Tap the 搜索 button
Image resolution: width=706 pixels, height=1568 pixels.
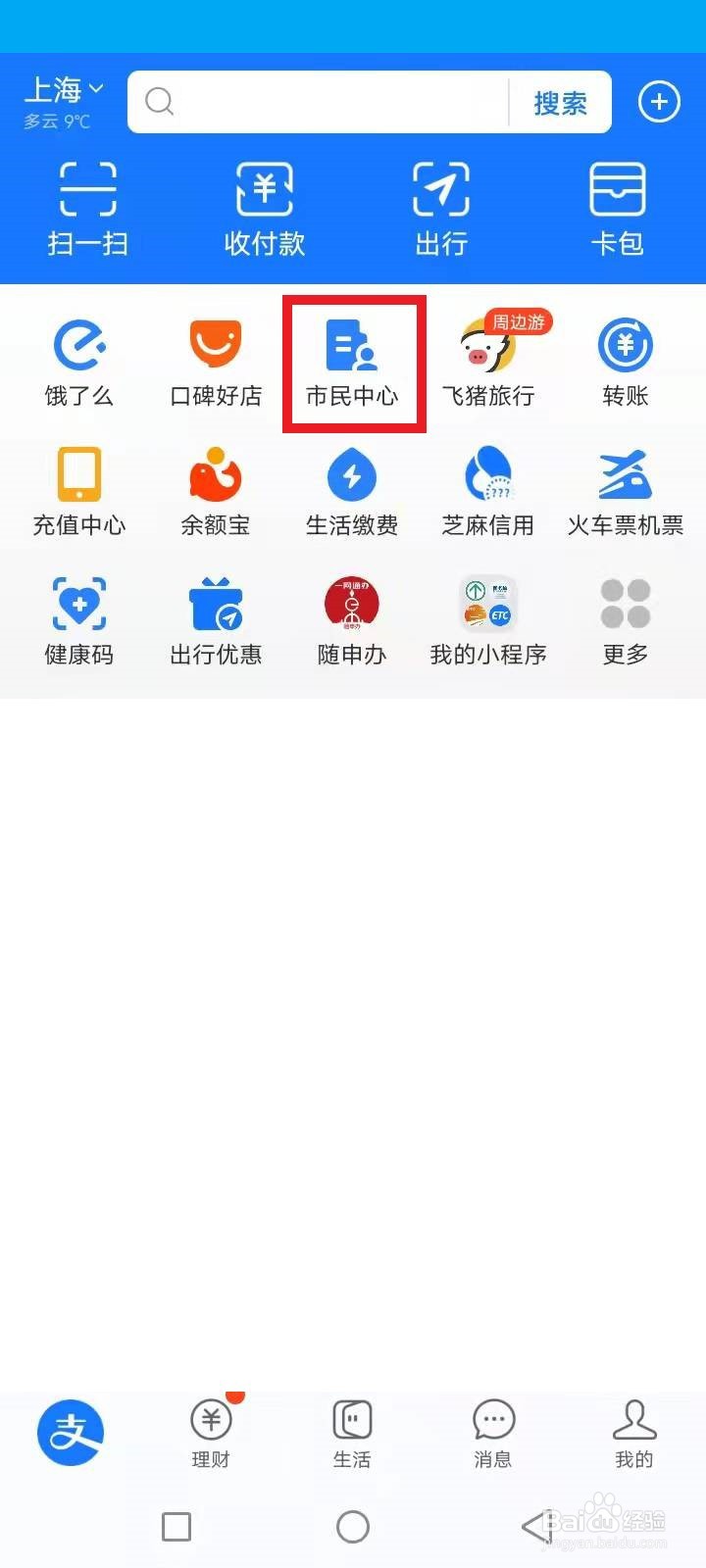[560, 103]
